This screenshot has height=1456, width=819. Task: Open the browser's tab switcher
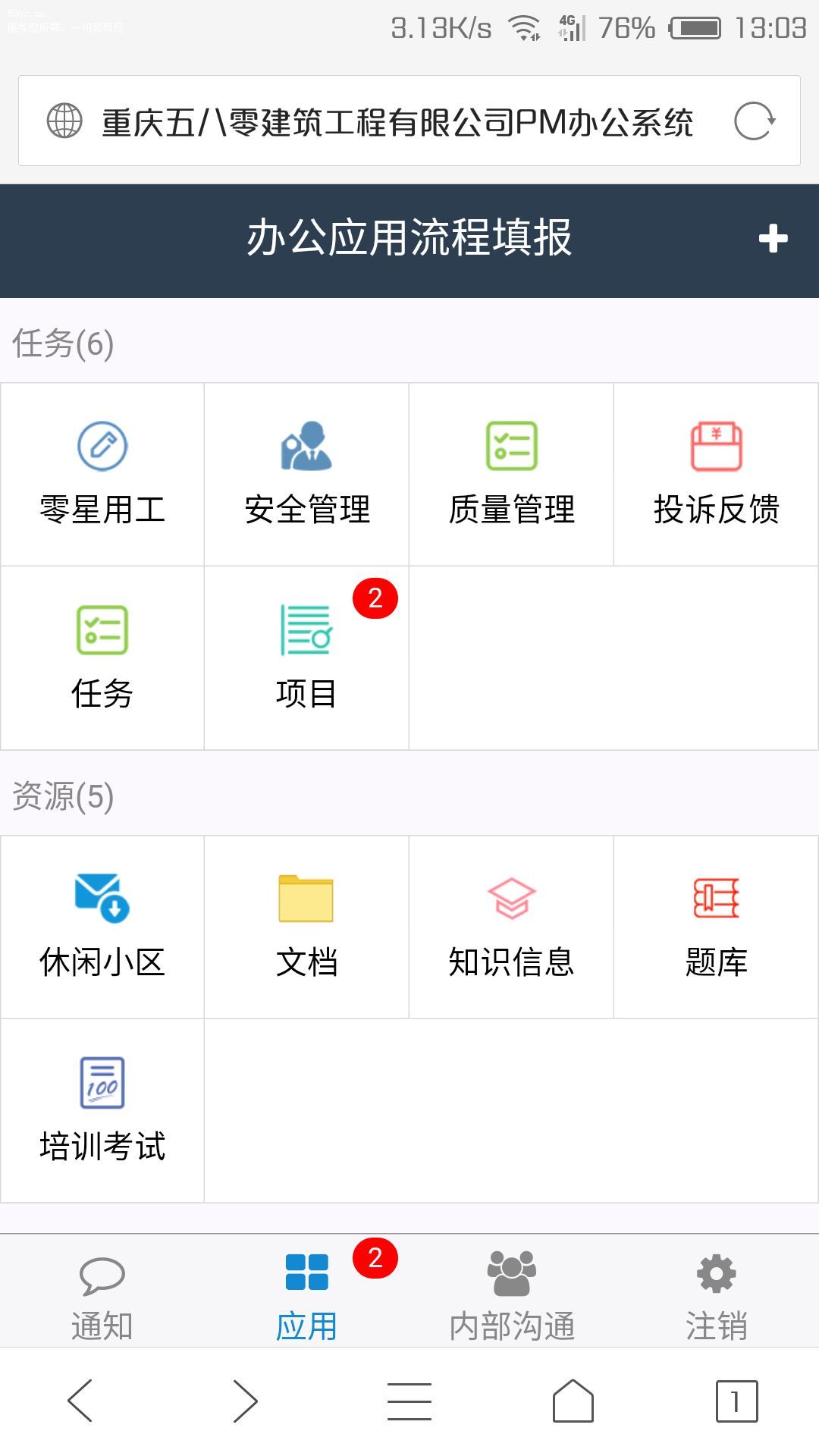736,1401
